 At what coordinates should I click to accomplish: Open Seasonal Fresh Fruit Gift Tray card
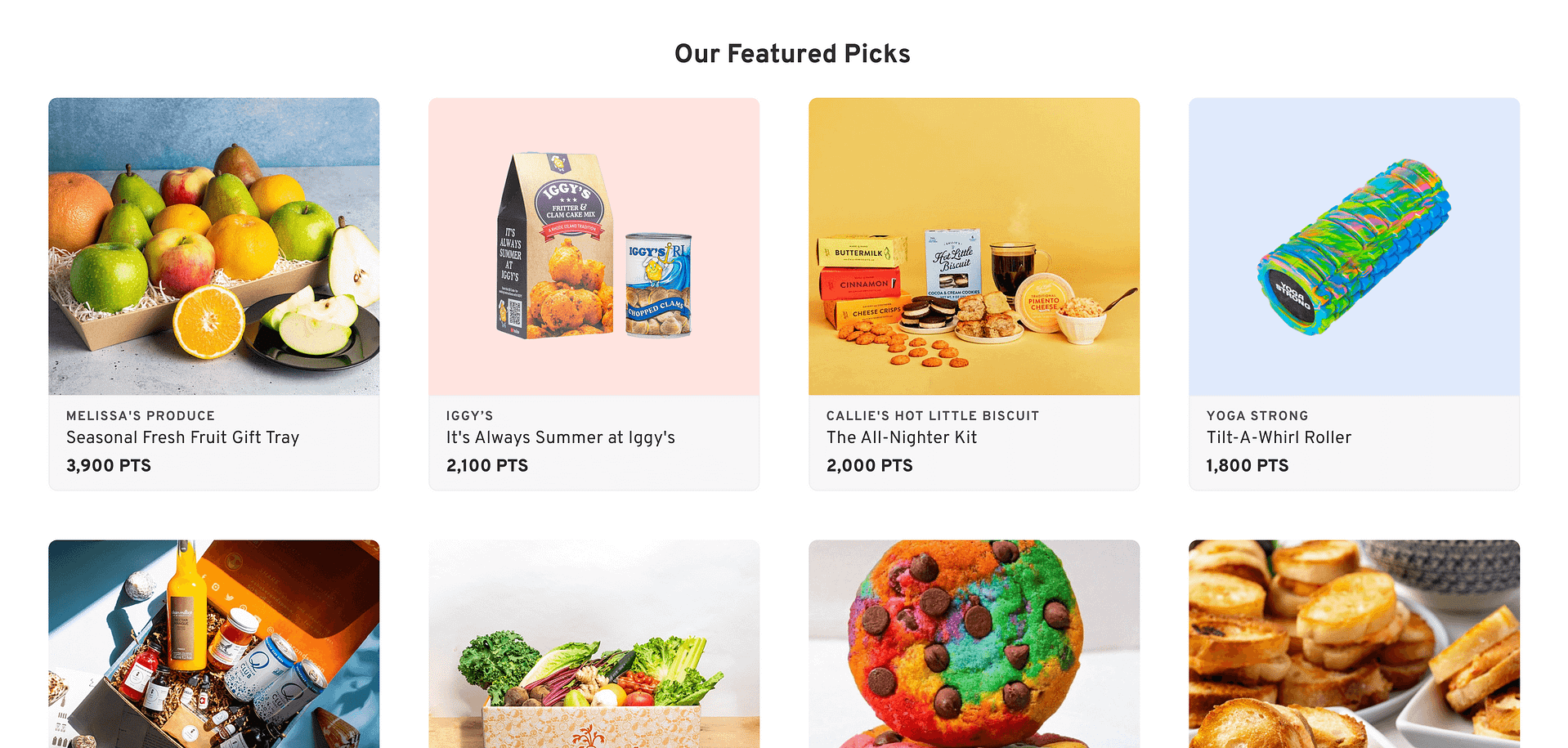(213, 294)
